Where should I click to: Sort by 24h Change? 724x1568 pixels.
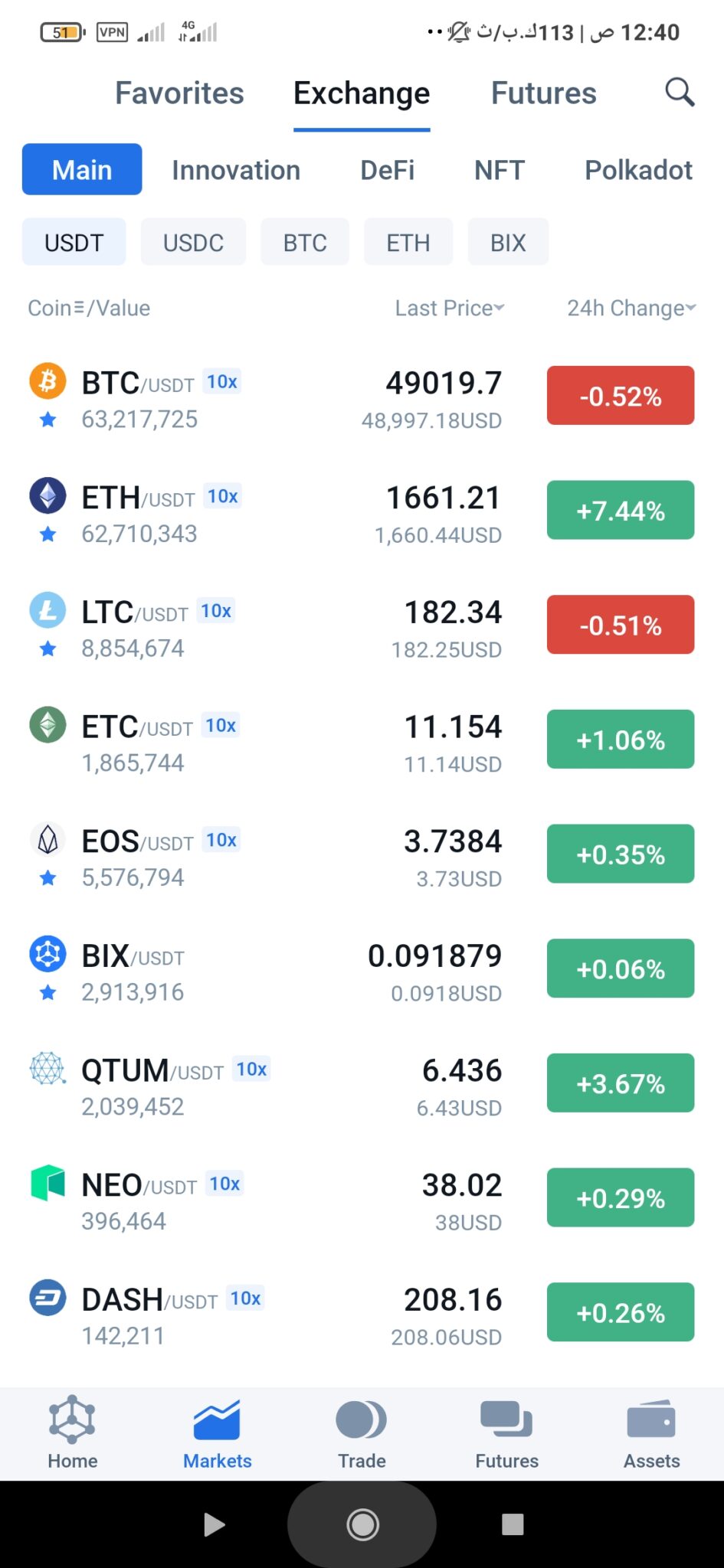point(631,308)
